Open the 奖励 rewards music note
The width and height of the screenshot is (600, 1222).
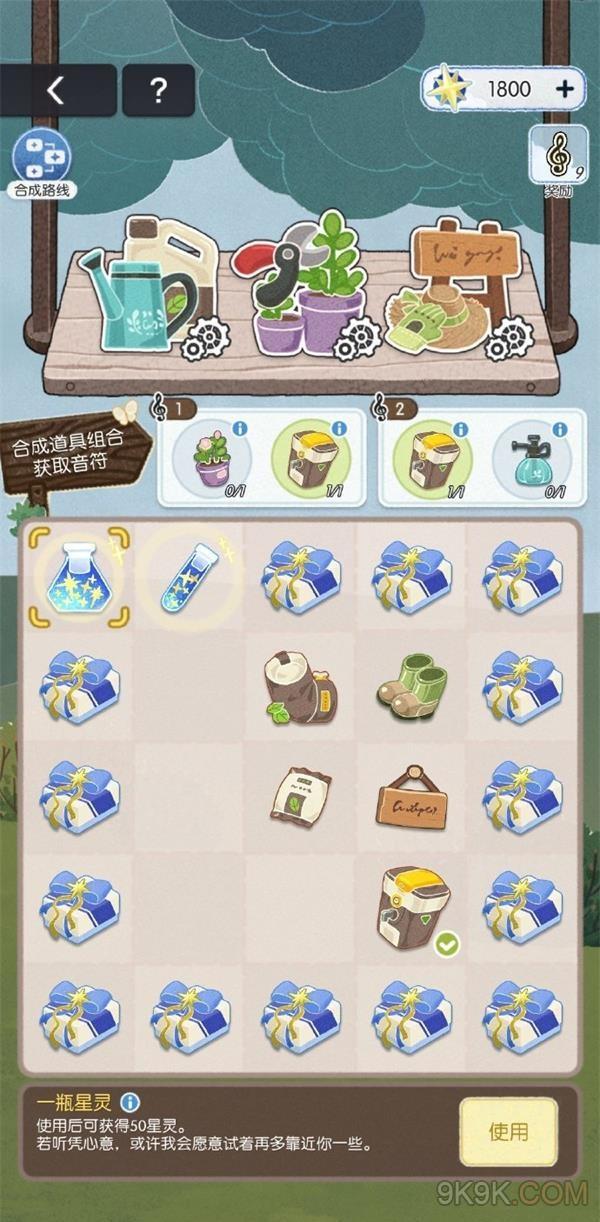pos(557,158)
